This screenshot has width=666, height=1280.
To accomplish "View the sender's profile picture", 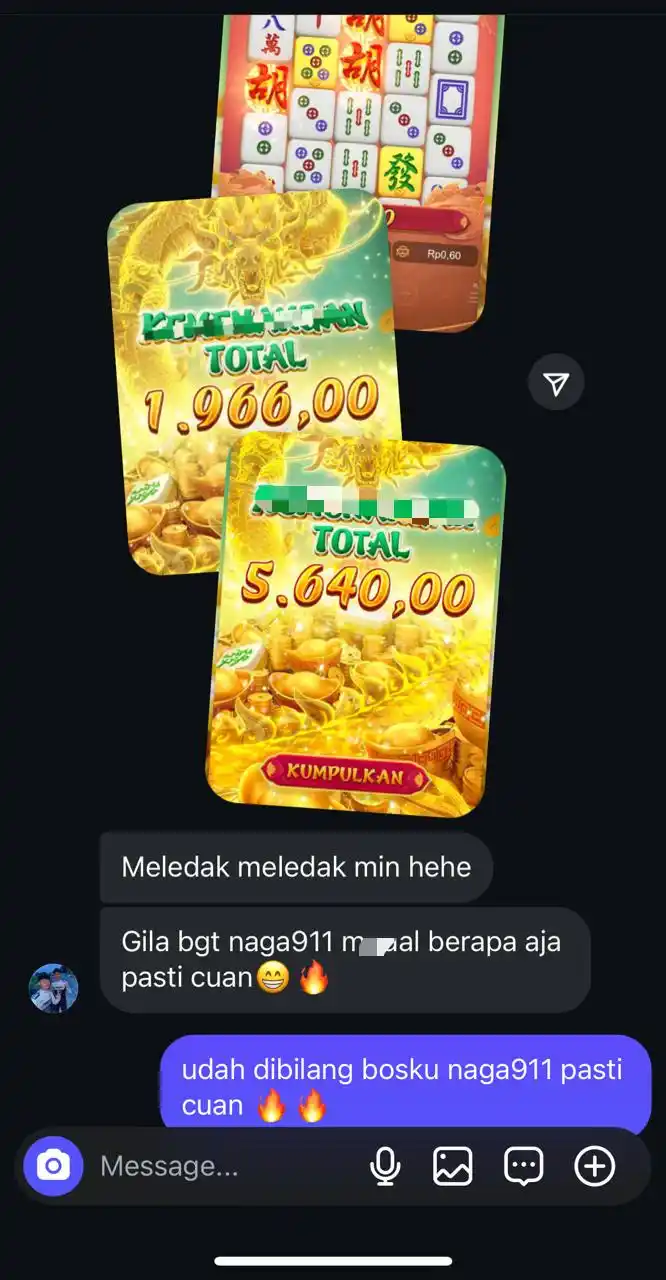I will point(53,988).
